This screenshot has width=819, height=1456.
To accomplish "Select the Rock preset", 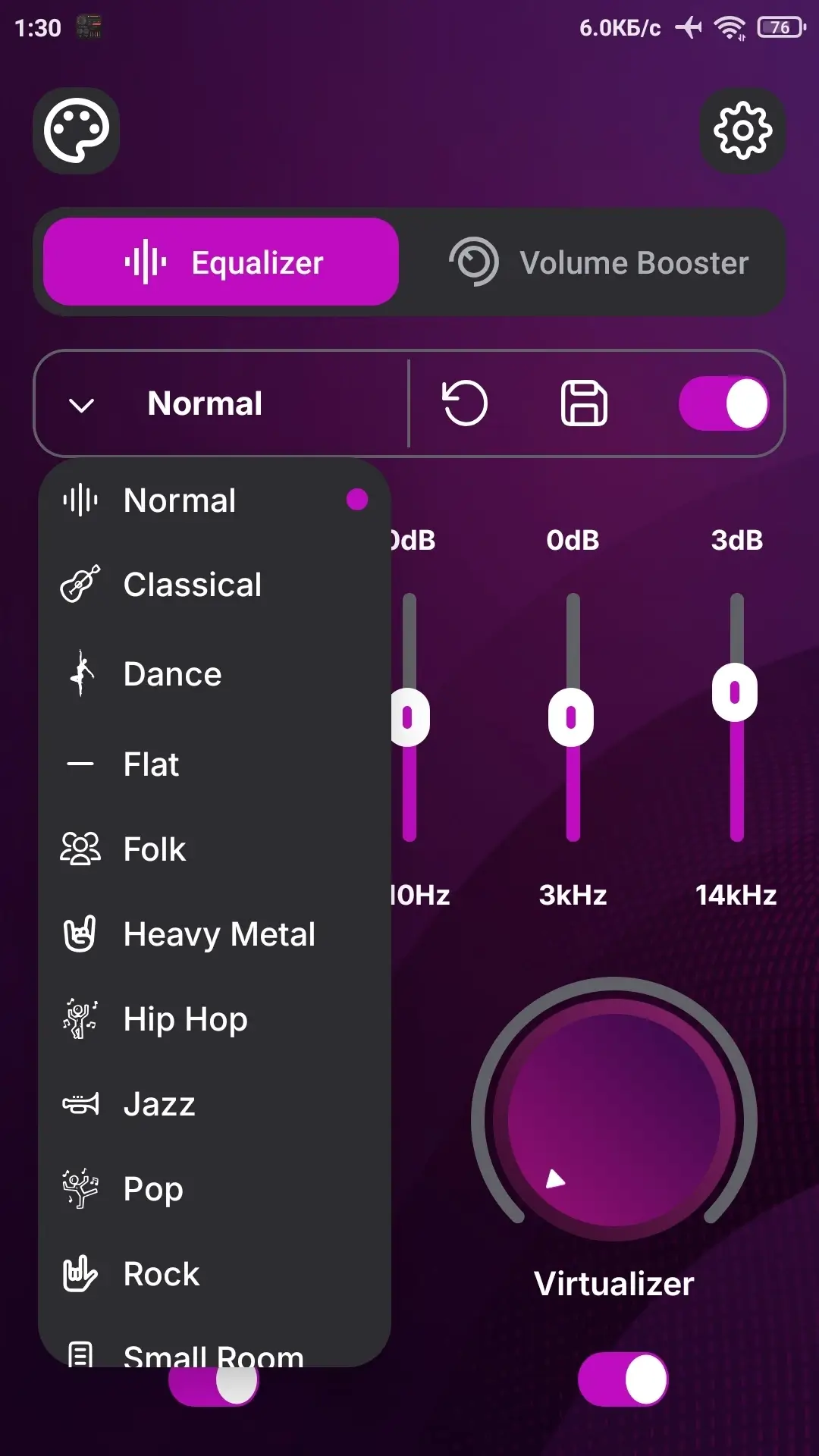I will [x=162, y=1274].
